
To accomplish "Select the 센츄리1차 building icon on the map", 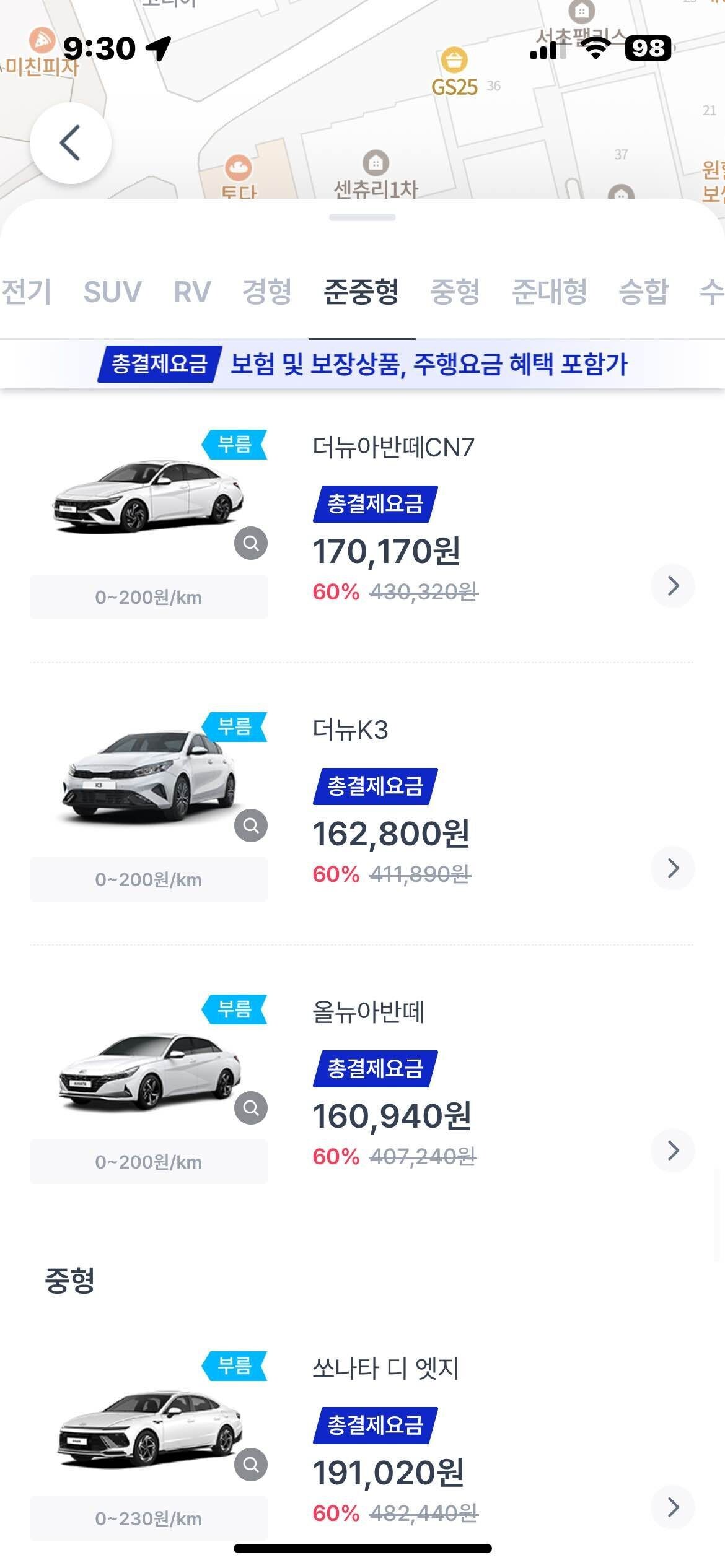I will tap(374, 162).
